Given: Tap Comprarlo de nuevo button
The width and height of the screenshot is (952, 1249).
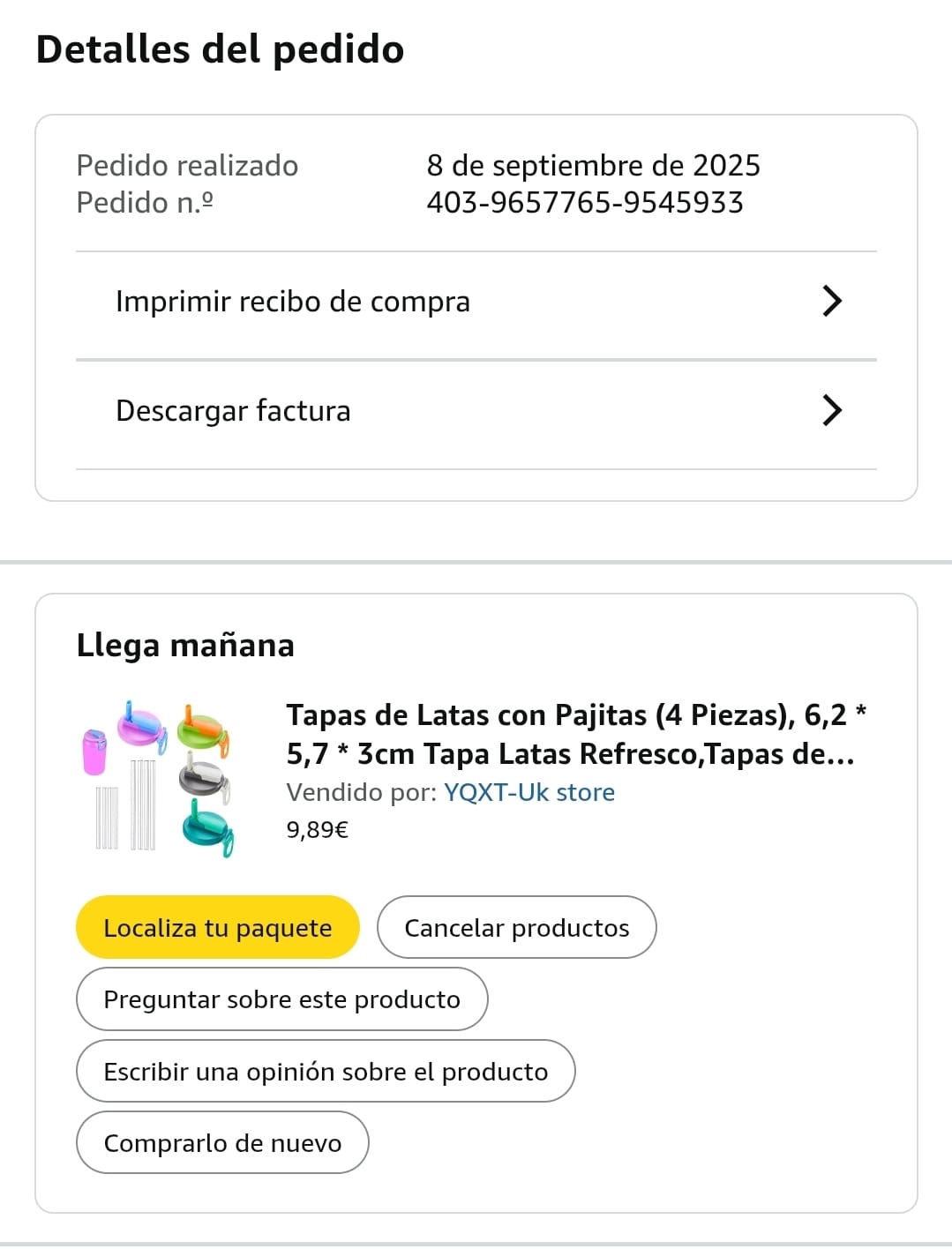Looking at the screenshot, I should [222, 1143].
